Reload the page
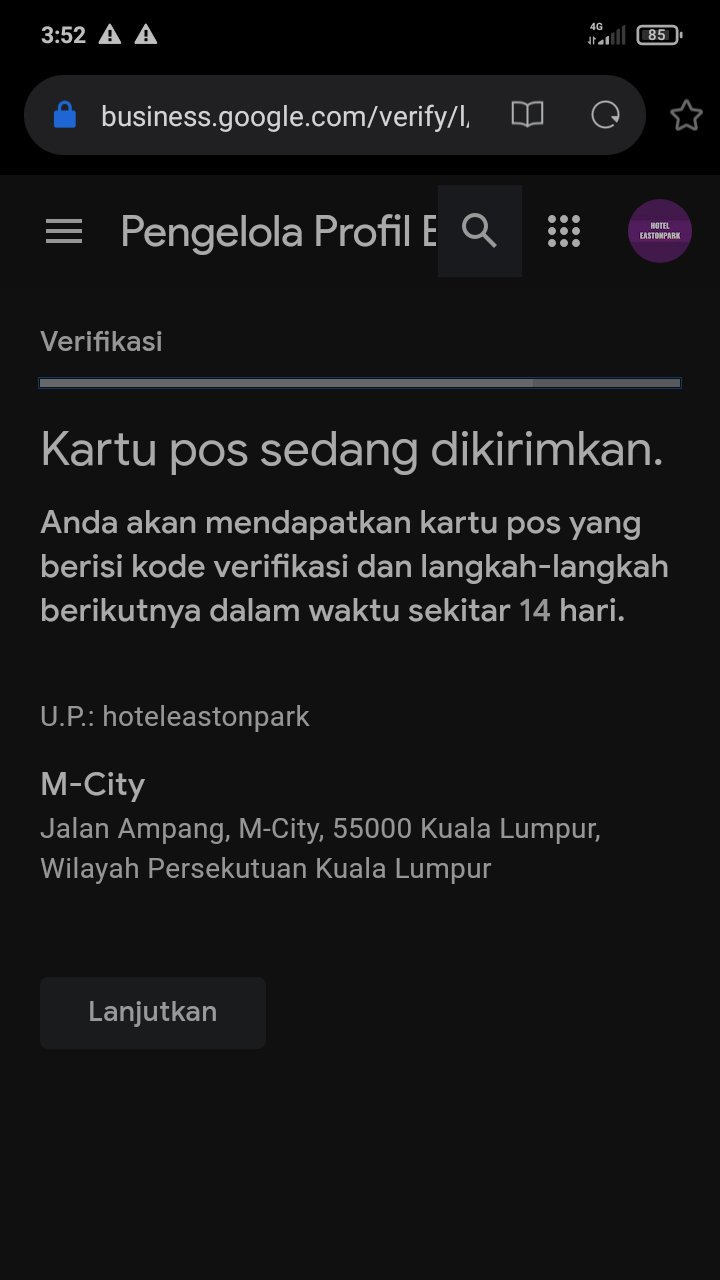The image size is (720, 1280). [606, 115]
